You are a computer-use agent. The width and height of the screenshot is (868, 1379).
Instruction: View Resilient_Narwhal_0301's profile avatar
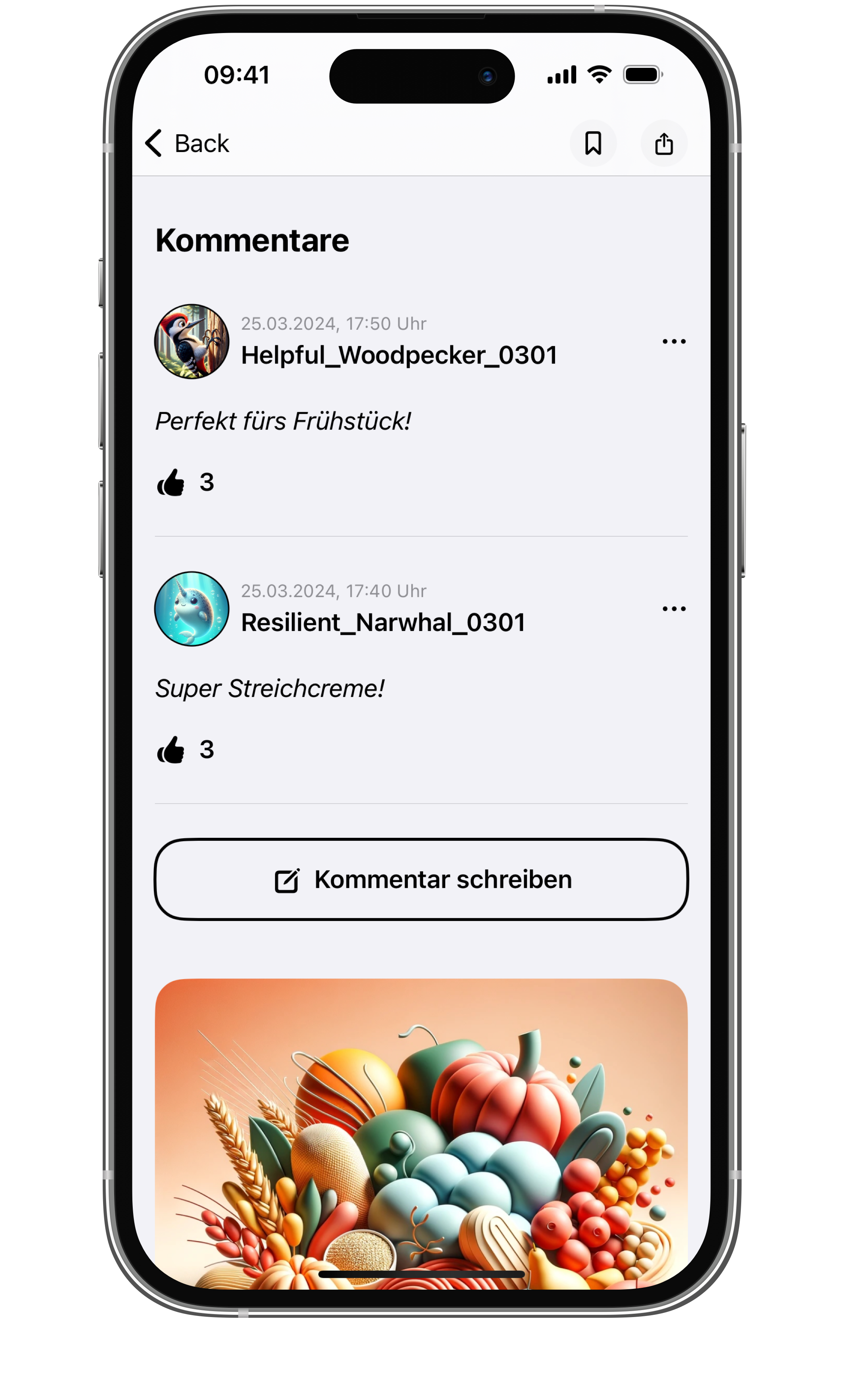(x=192, y=608)
